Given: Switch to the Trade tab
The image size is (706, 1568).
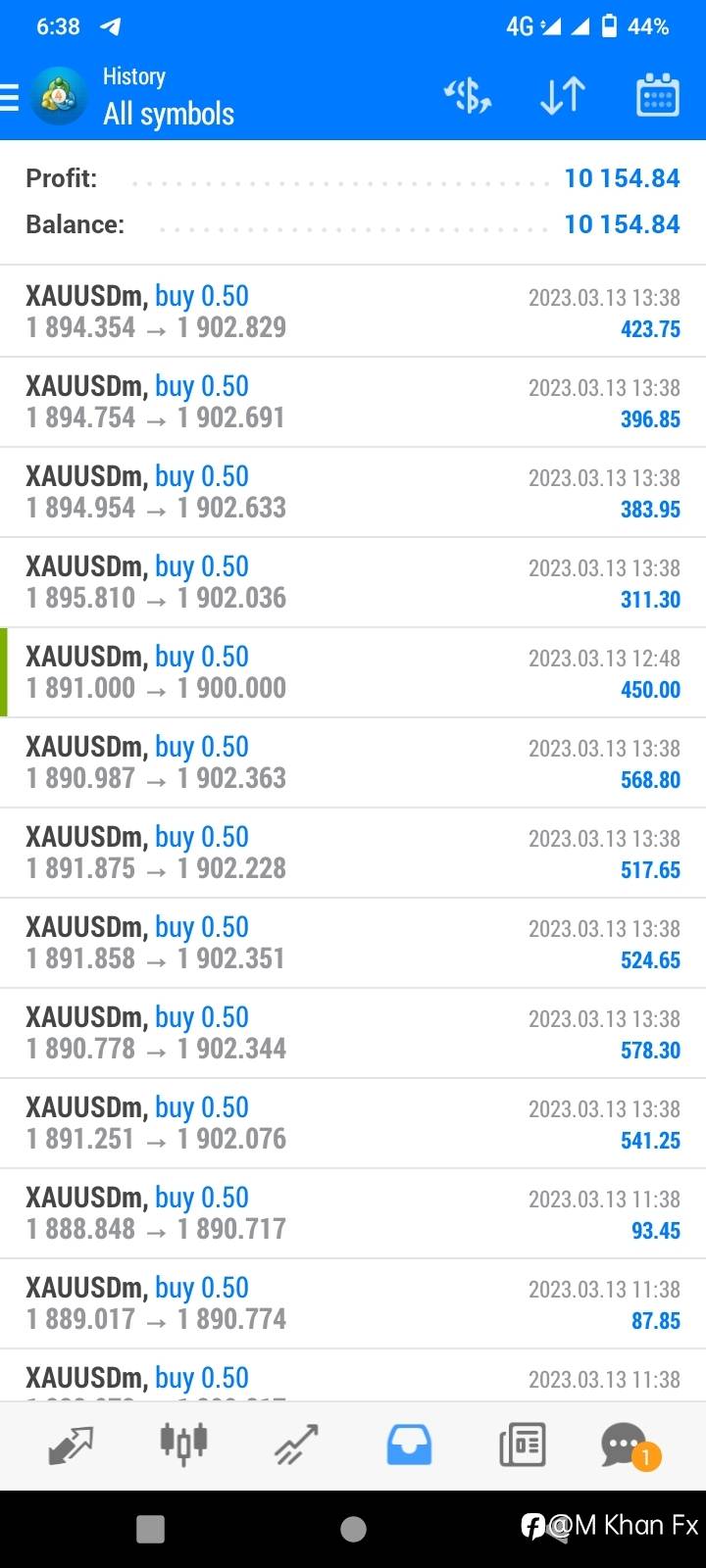Looking at the screenshot, I should (x=296, y=1445).
